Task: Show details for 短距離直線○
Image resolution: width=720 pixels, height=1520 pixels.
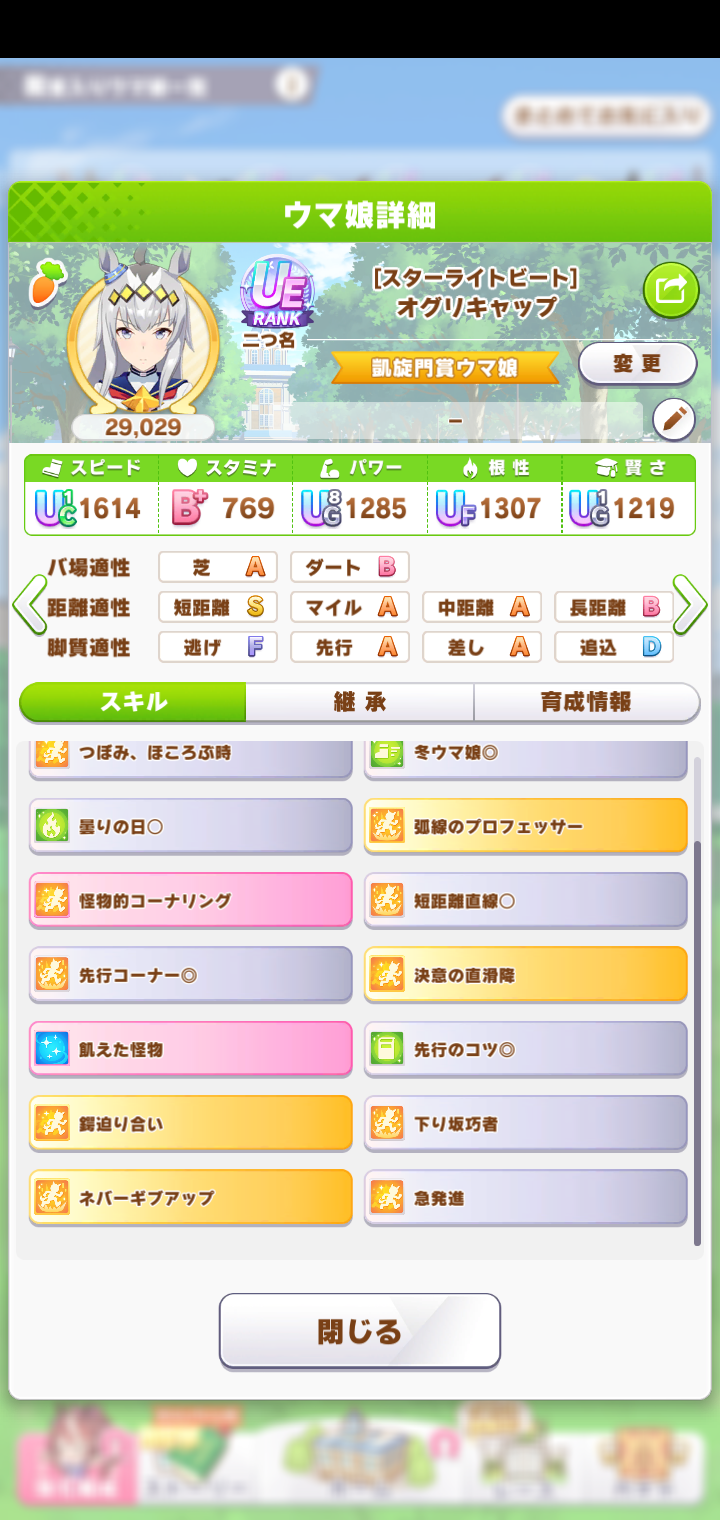Action: point(526,900)
